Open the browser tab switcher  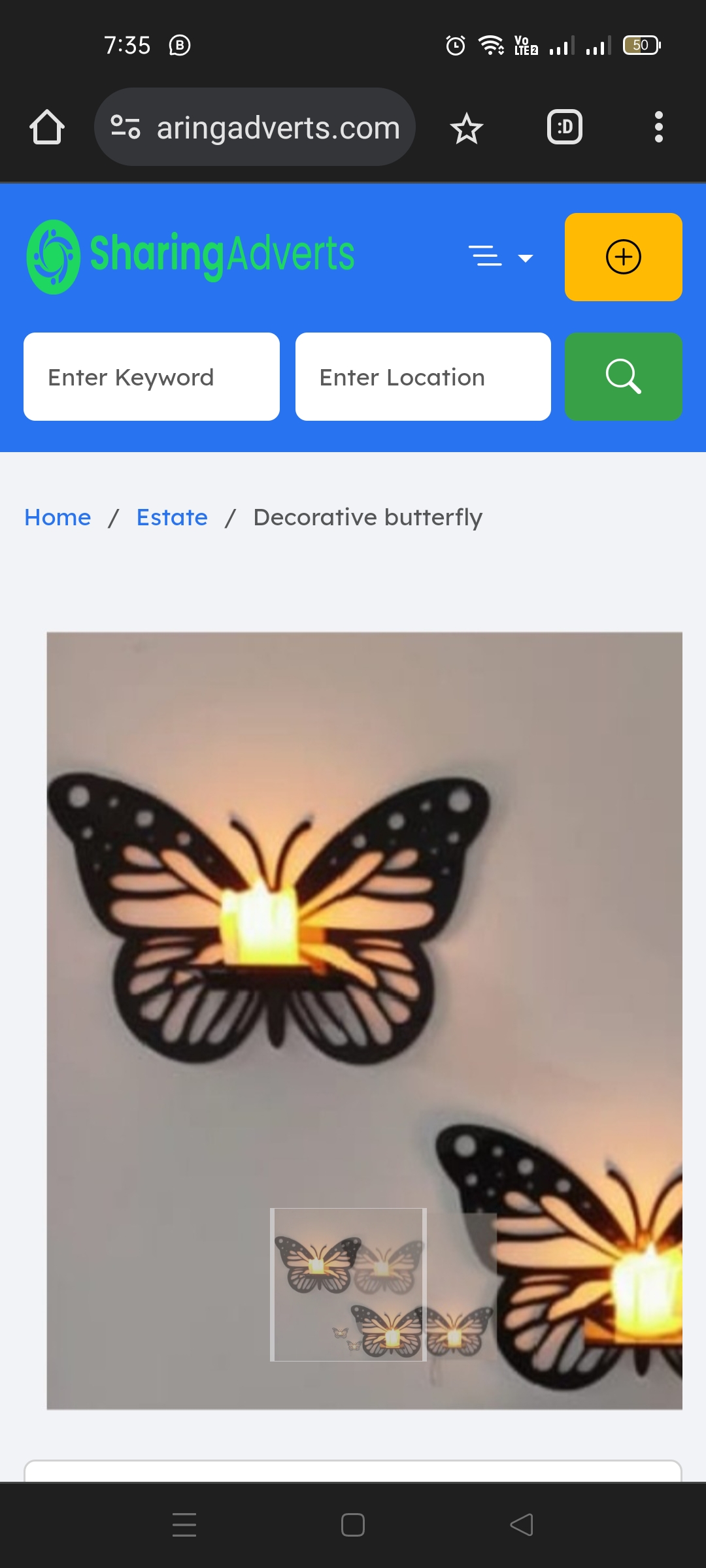click(x=564, y=127)
